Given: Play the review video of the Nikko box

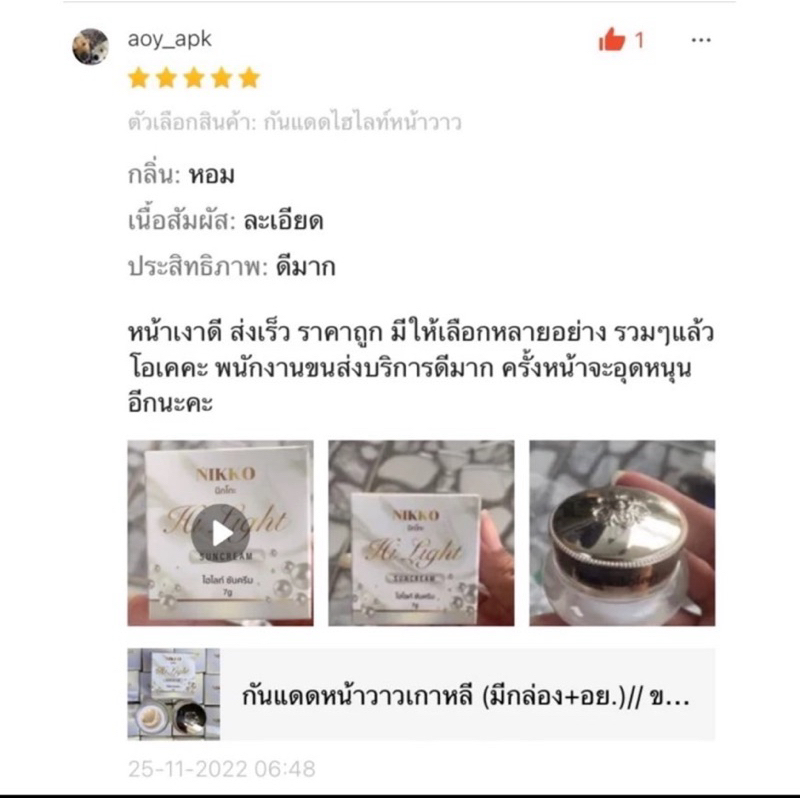Looking at the screenshot, I should [220, 533].
